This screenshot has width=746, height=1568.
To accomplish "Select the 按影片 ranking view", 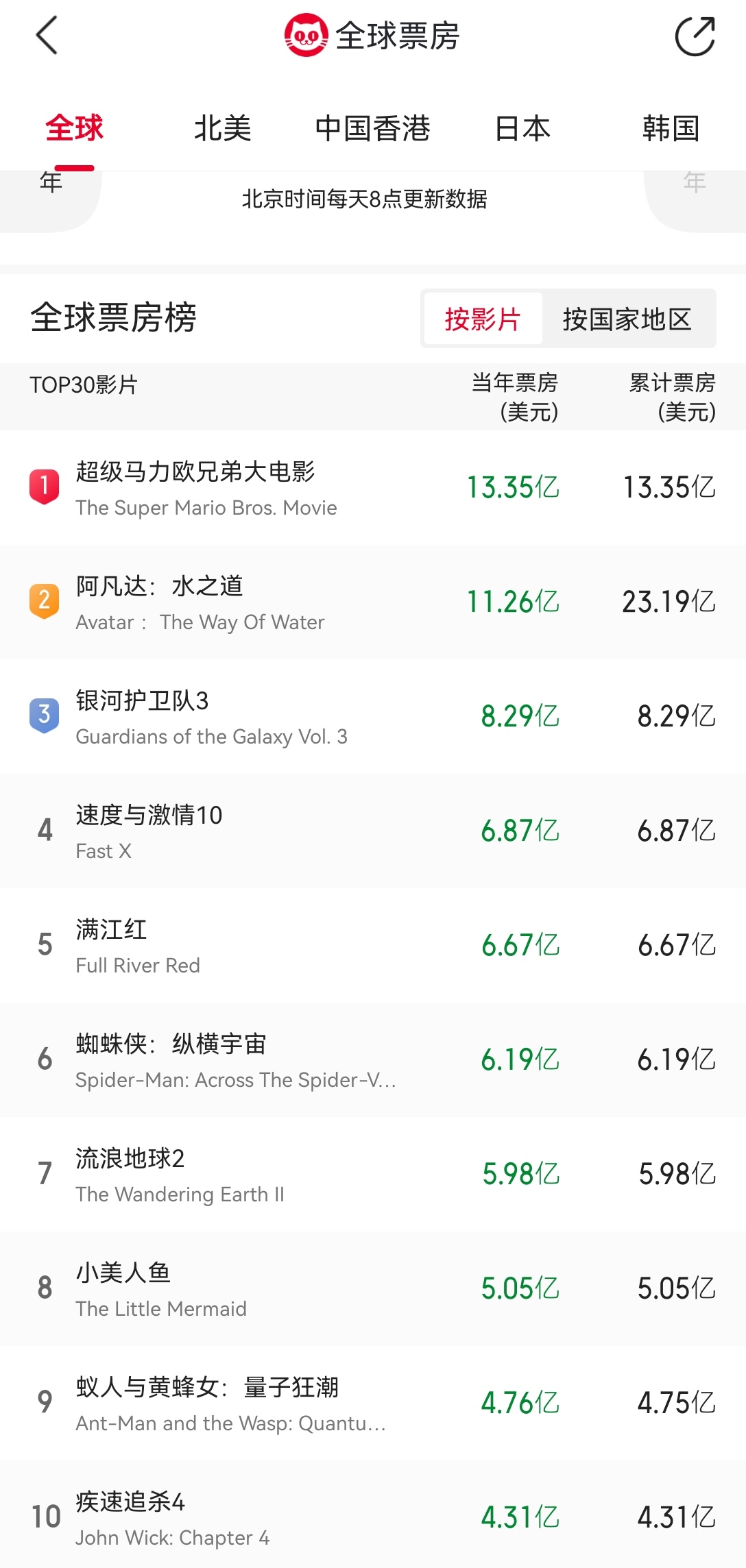I will (483, 319).
